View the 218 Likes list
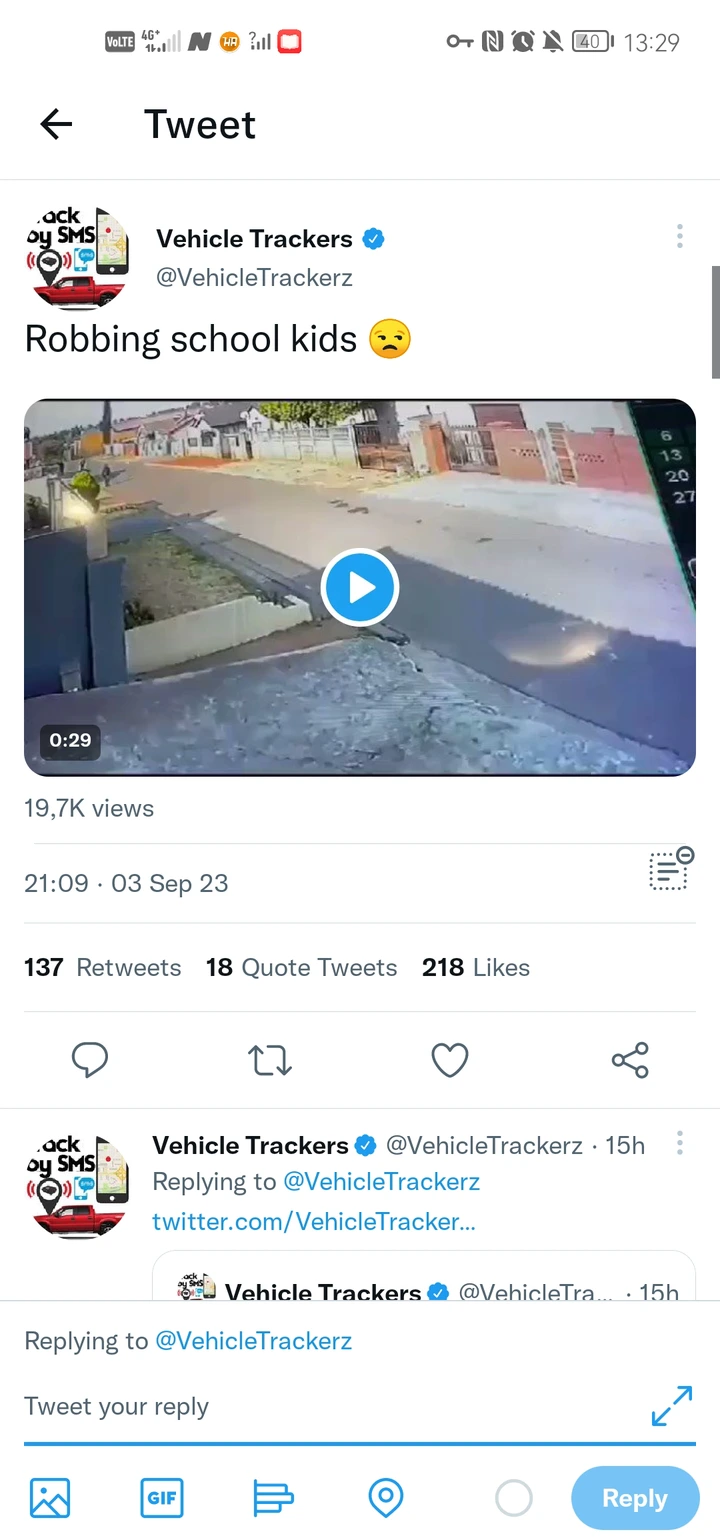This screenshot has width=720, height=1540. tap(475, 967)
